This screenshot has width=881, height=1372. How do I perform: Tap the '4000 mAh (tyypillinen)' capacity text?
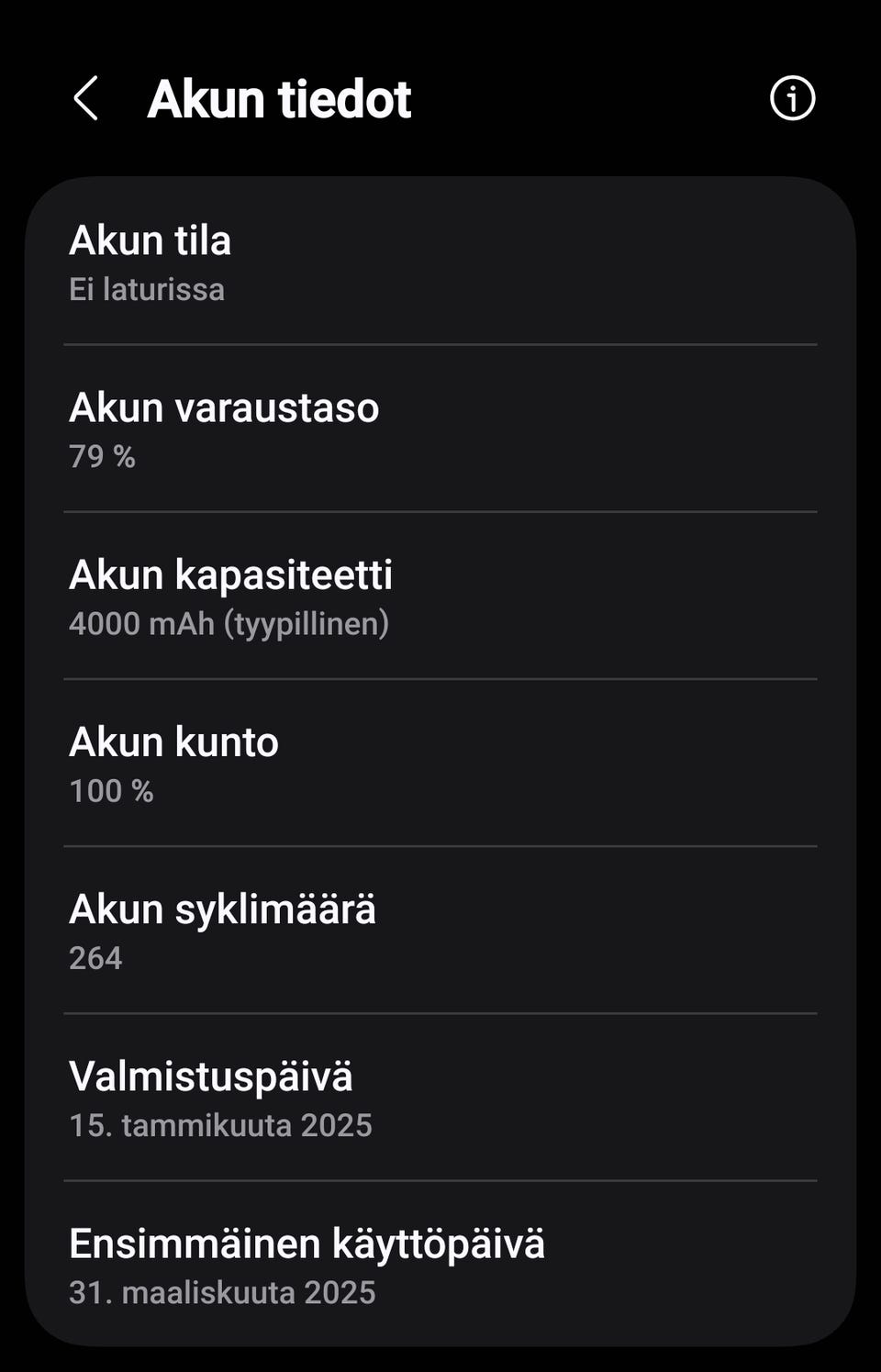[229, 624]
